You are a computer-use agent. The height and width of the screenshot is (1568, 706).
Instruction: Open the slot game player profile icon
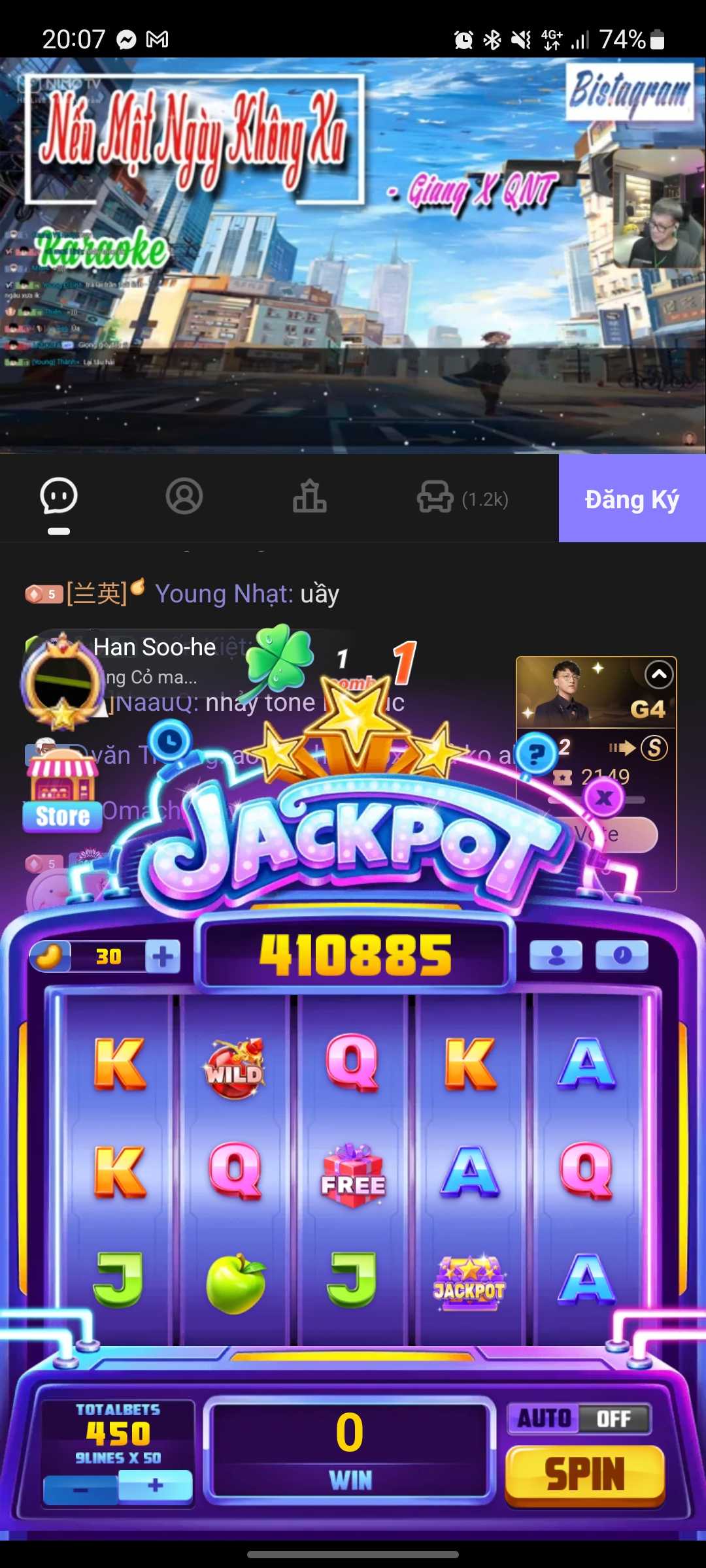coord(556,956)
